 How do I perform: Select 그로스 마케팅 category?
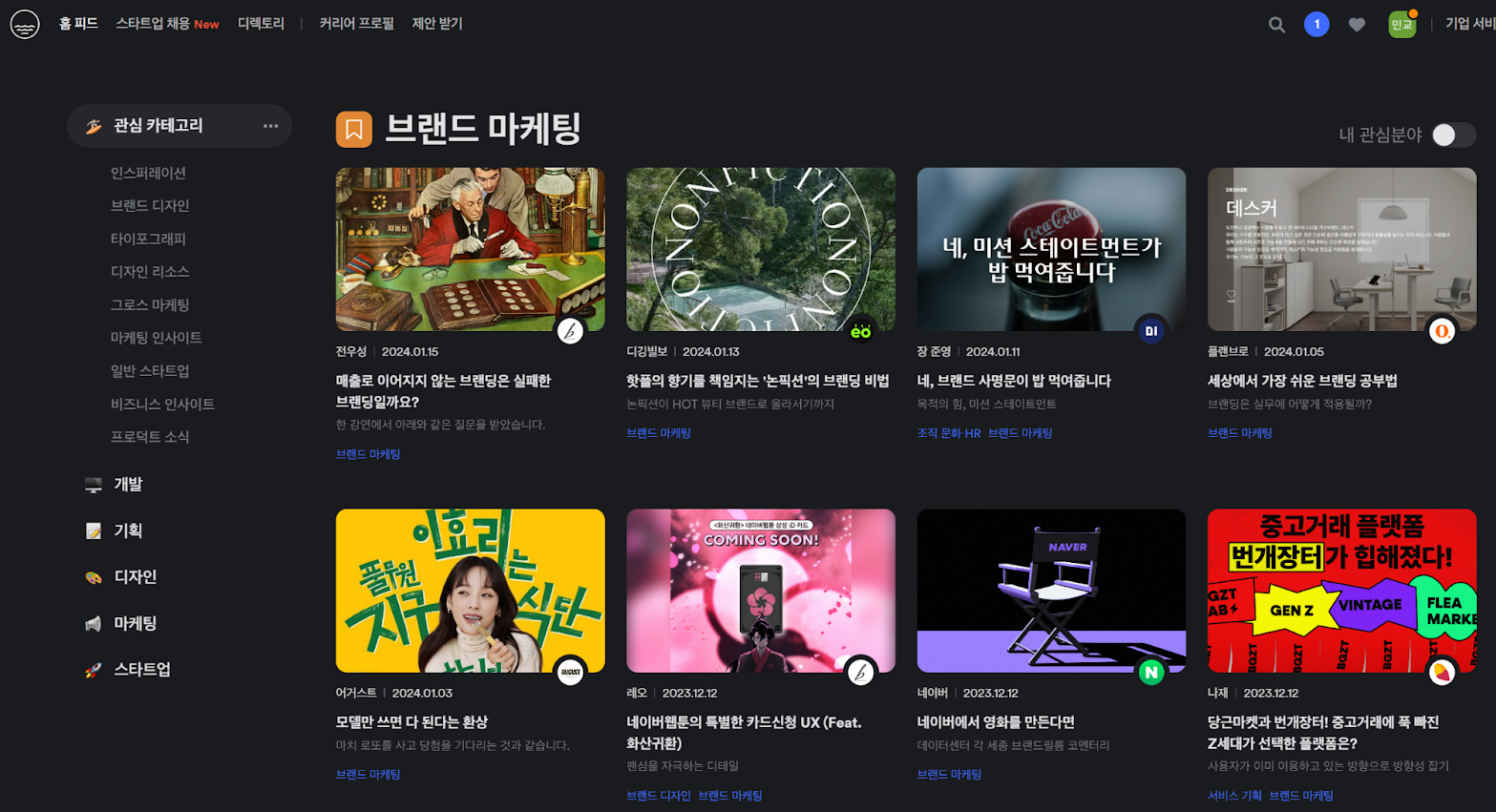pyautogui.click(x=150, y=305)
